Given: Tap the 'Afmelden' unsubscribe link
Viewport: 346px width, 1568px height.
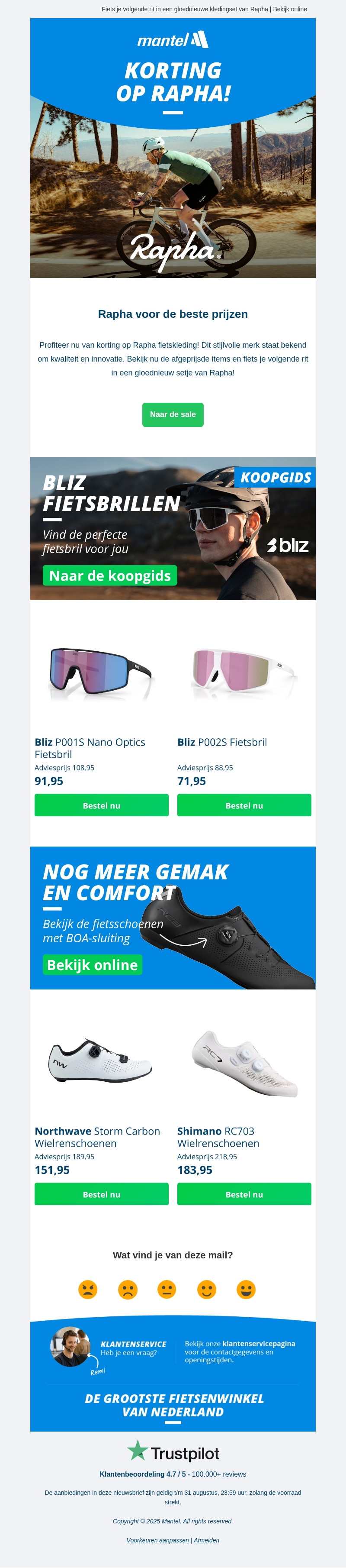Looking at the screenshot, I should click(206, 1540).
